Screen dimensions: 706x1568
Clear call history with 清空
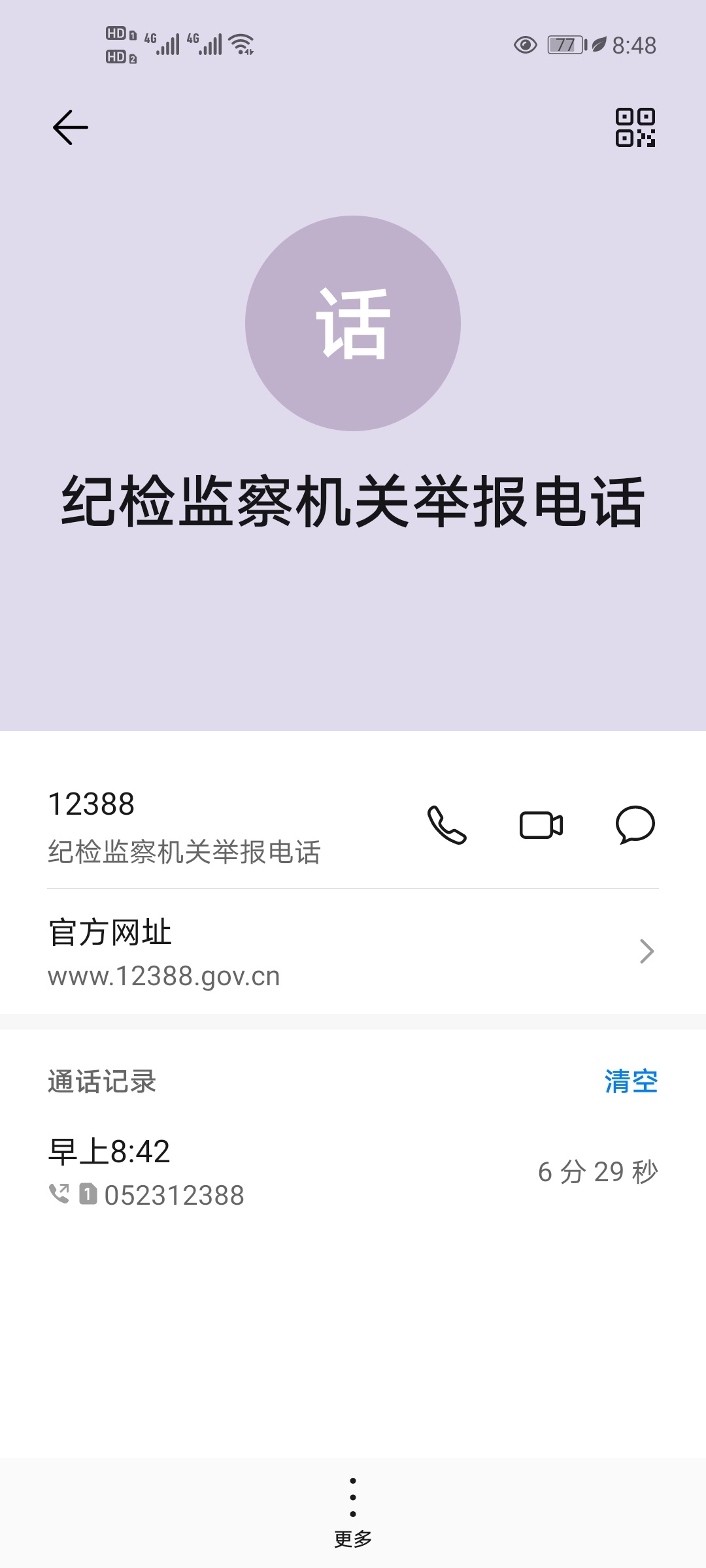pos(631,1082)
